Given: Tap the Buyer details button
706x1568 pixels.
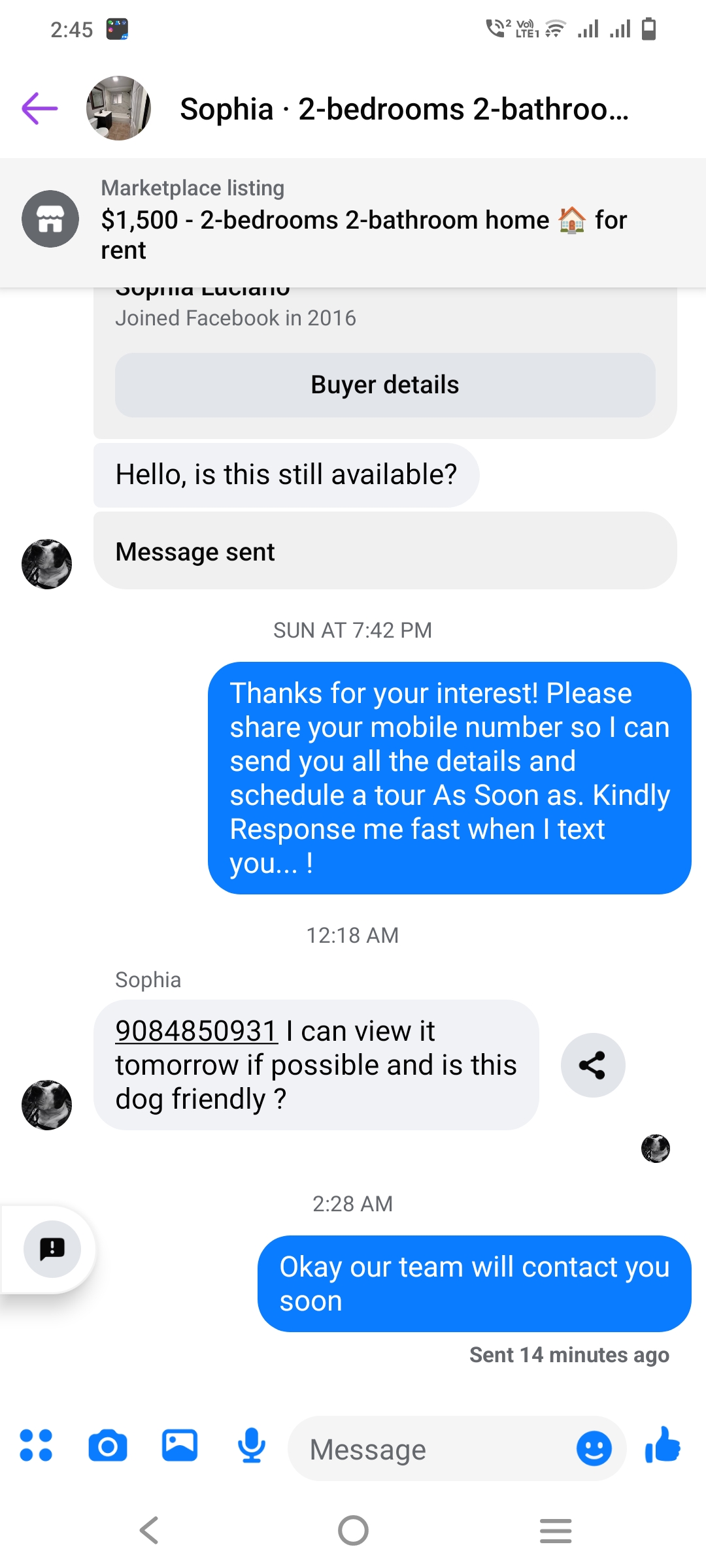Looking at the screenshot, I should point(385,385).
